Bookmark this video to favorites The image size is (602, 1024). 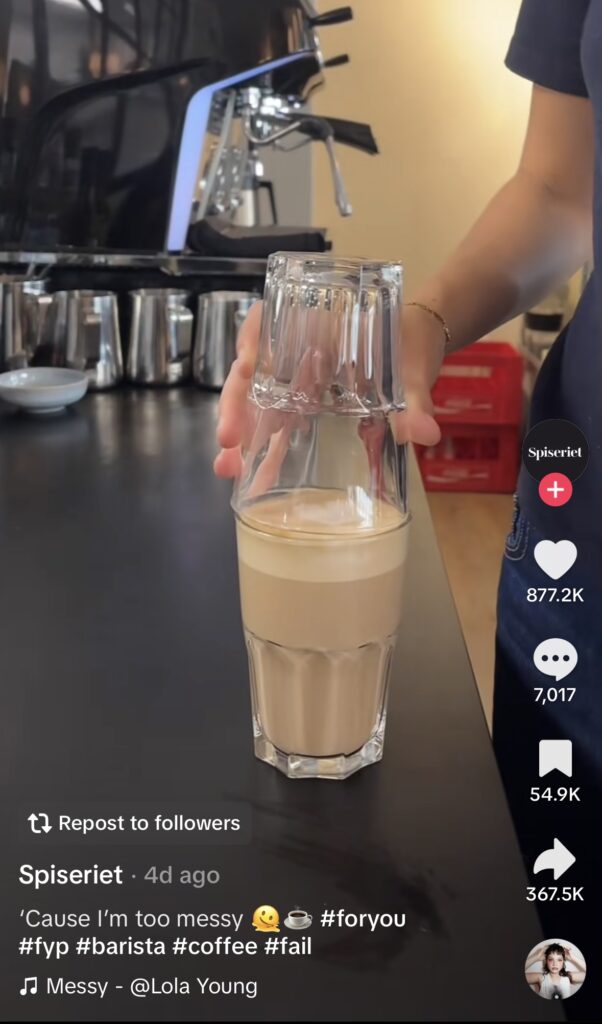[x=555, y=759]
